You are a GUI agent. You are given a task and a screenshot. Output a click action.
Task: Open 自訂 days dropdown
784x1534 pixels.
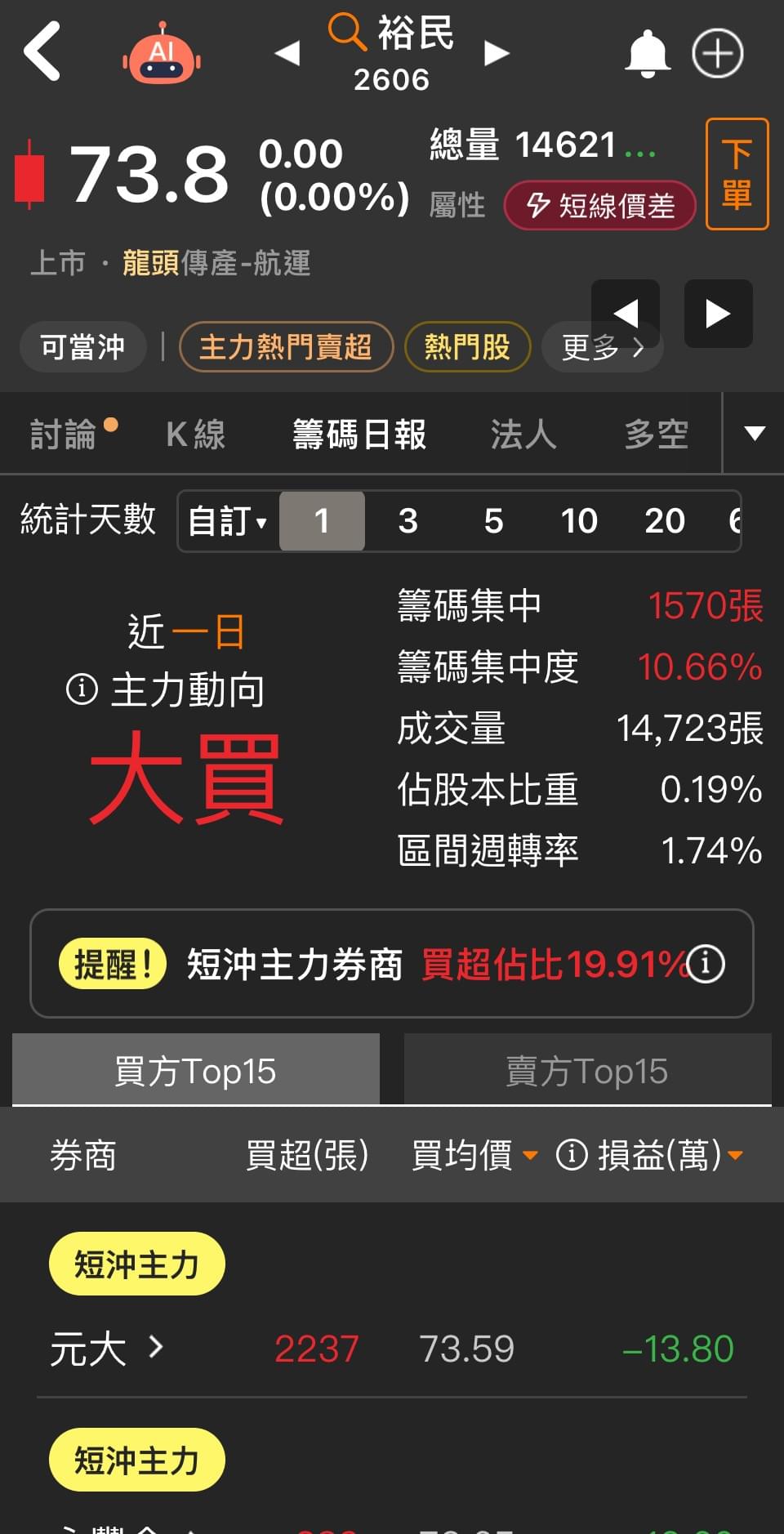coord(228,521)
